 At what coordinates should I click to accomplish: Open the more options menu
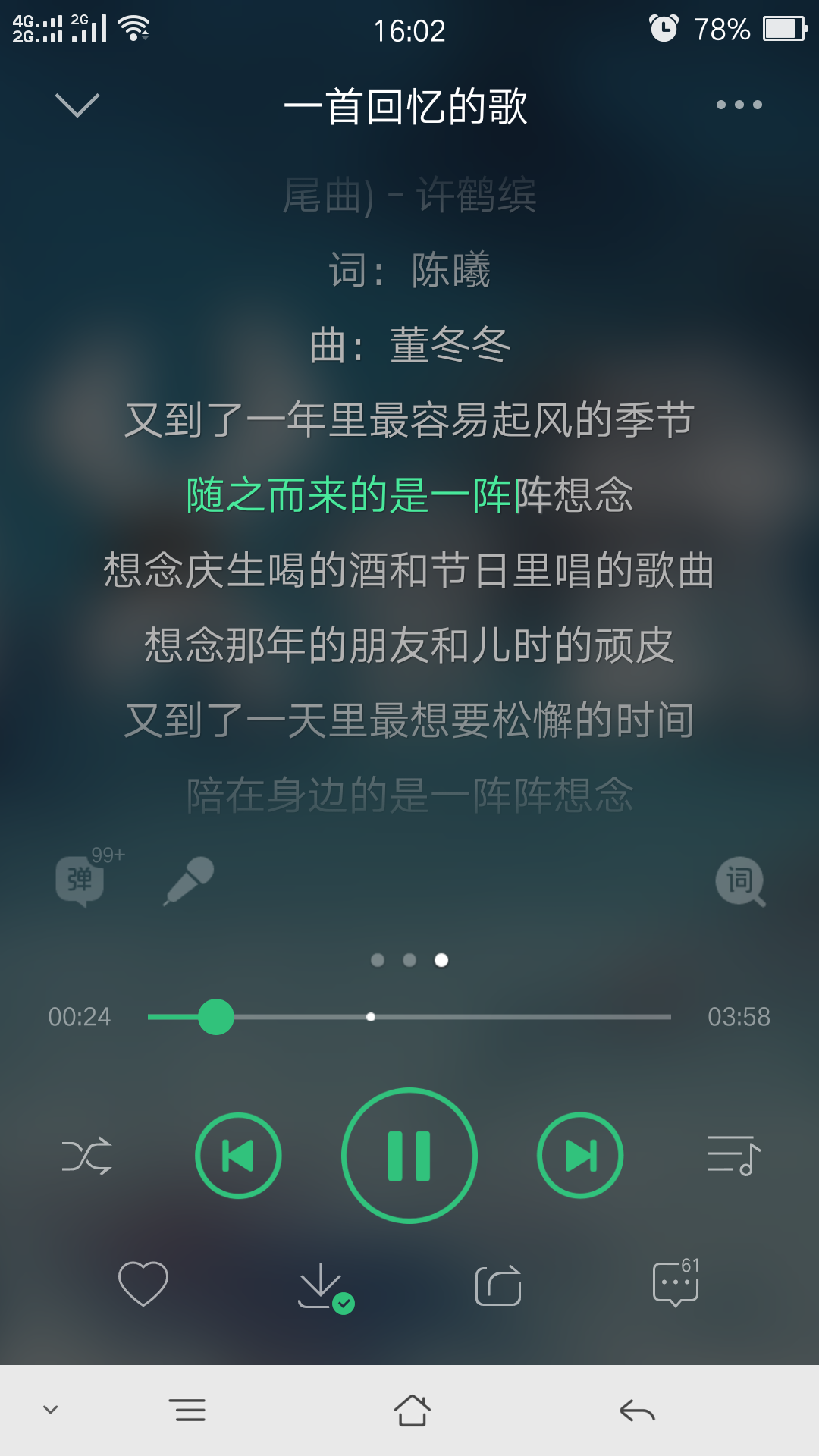(x=738, y=105)
